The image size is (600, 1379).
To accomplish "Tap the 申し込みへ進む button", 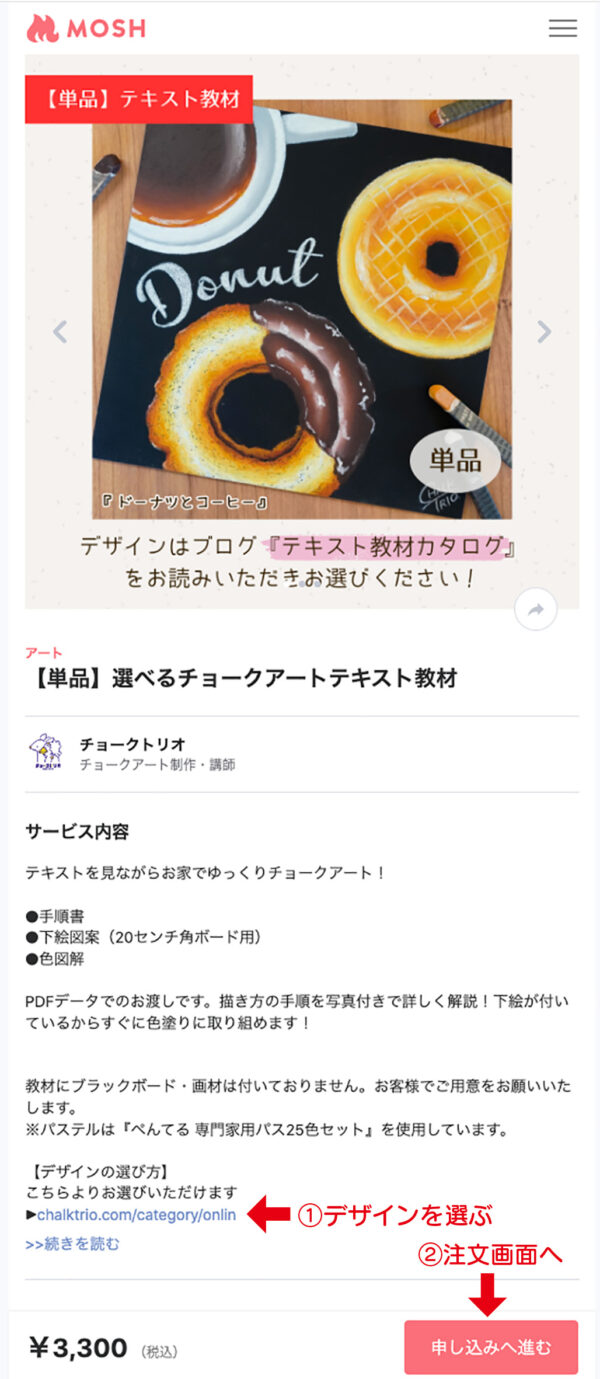I will click(491, 1347).
